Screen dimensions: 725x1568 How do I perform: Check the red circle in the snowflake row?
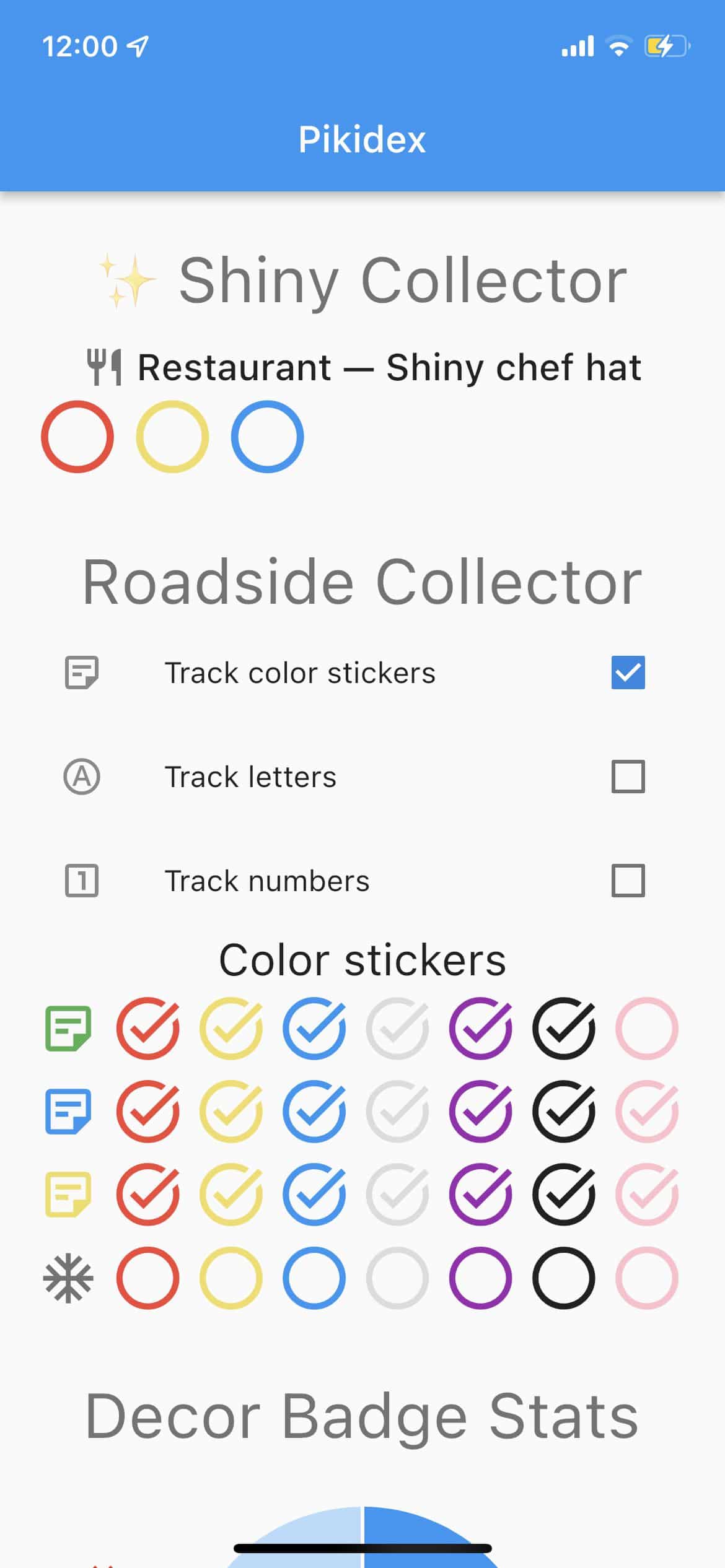tap(148, 1278)
